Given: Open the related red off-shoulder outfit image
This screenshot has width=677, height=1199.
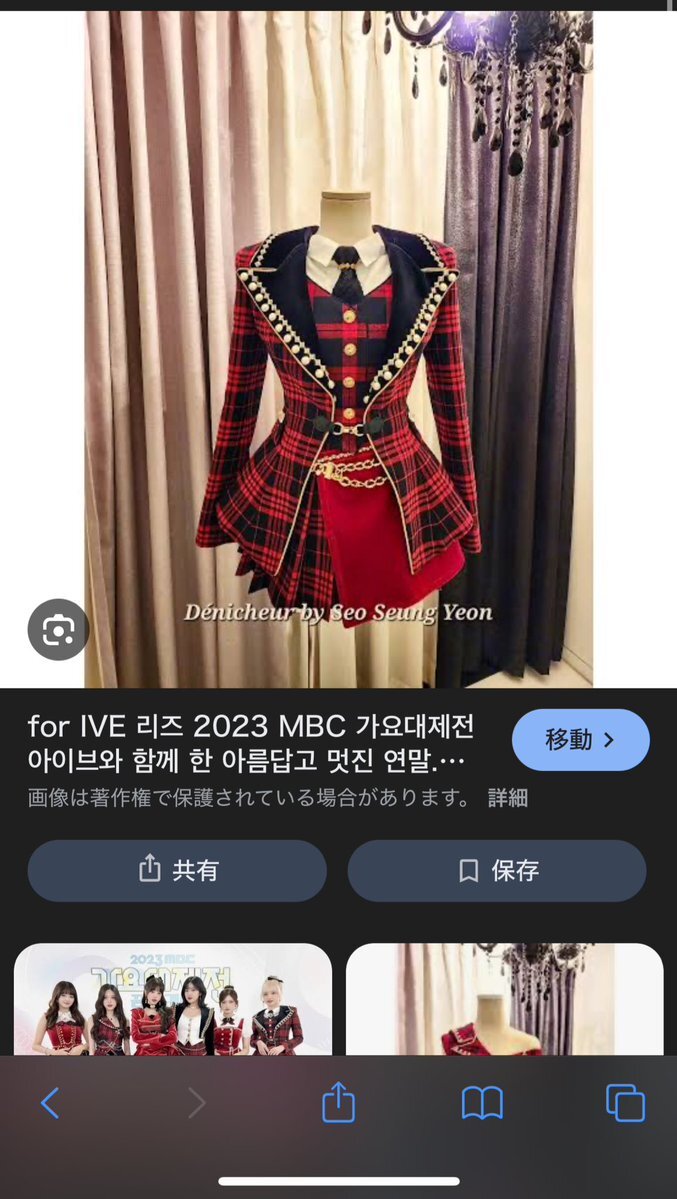Looking at the screenshot, I should point(504,998).
